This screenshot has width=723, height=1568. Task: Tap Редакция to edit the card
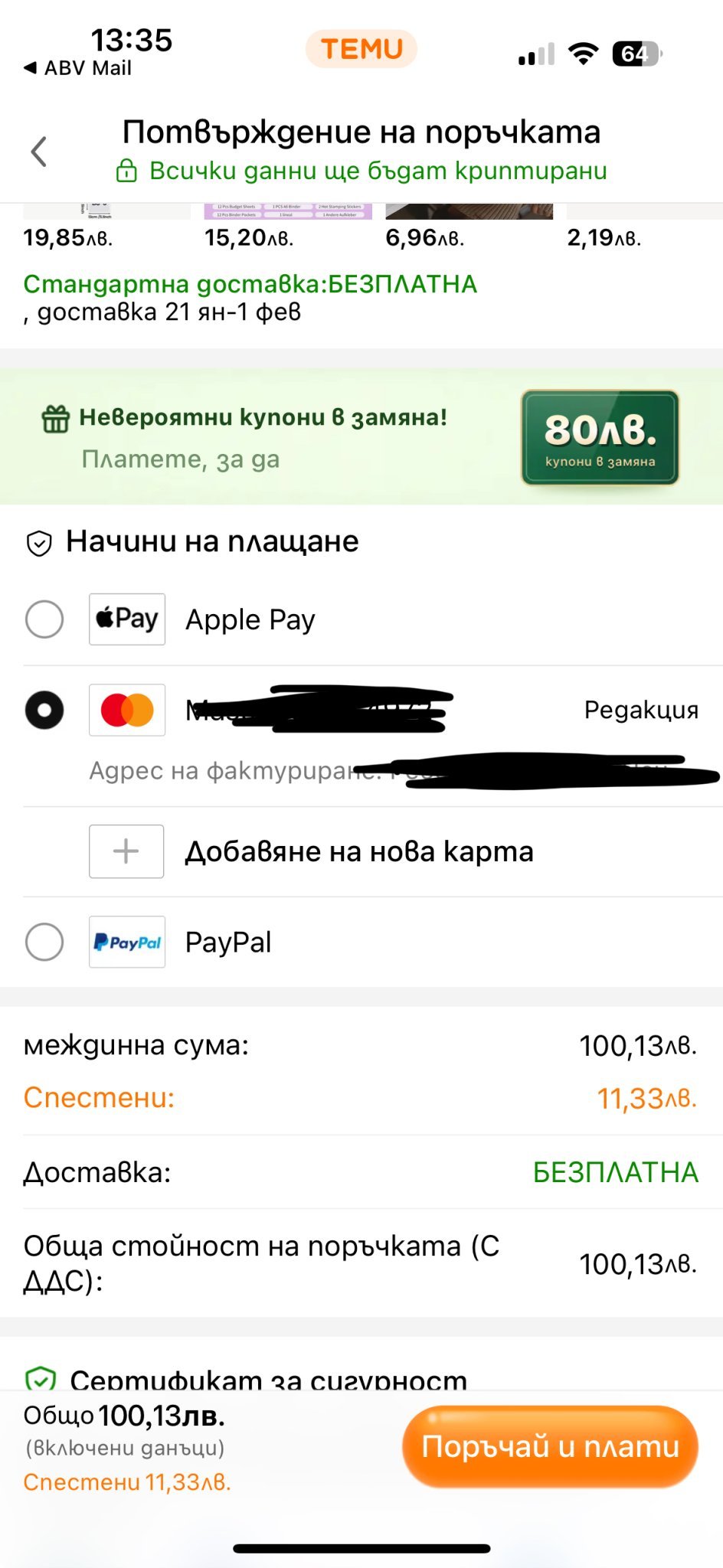pyautogui.click(x=641, y=710)
